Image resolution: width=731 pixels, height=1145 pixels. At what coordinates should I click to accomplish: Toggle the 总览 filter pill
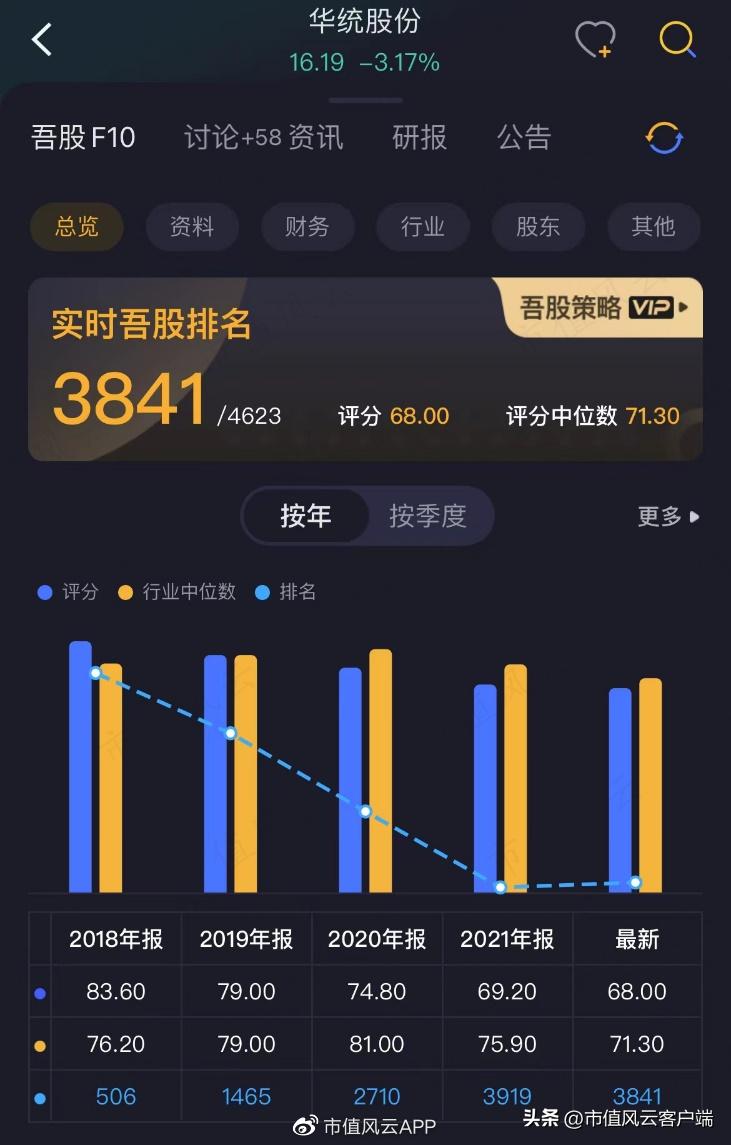tap(76, 227)
